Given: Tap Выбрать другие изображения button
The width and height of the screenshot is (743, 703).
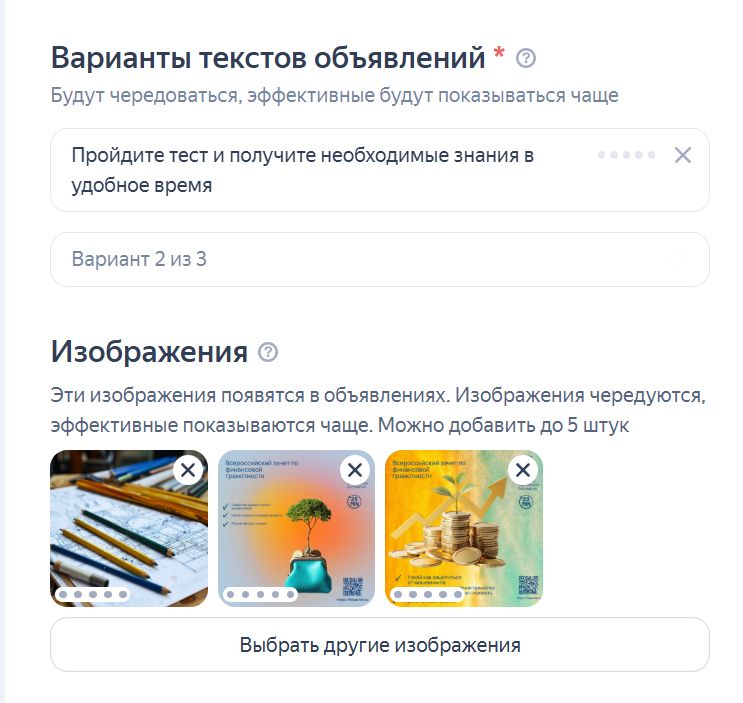Looking at the screenshot, I should click(379, 645).
